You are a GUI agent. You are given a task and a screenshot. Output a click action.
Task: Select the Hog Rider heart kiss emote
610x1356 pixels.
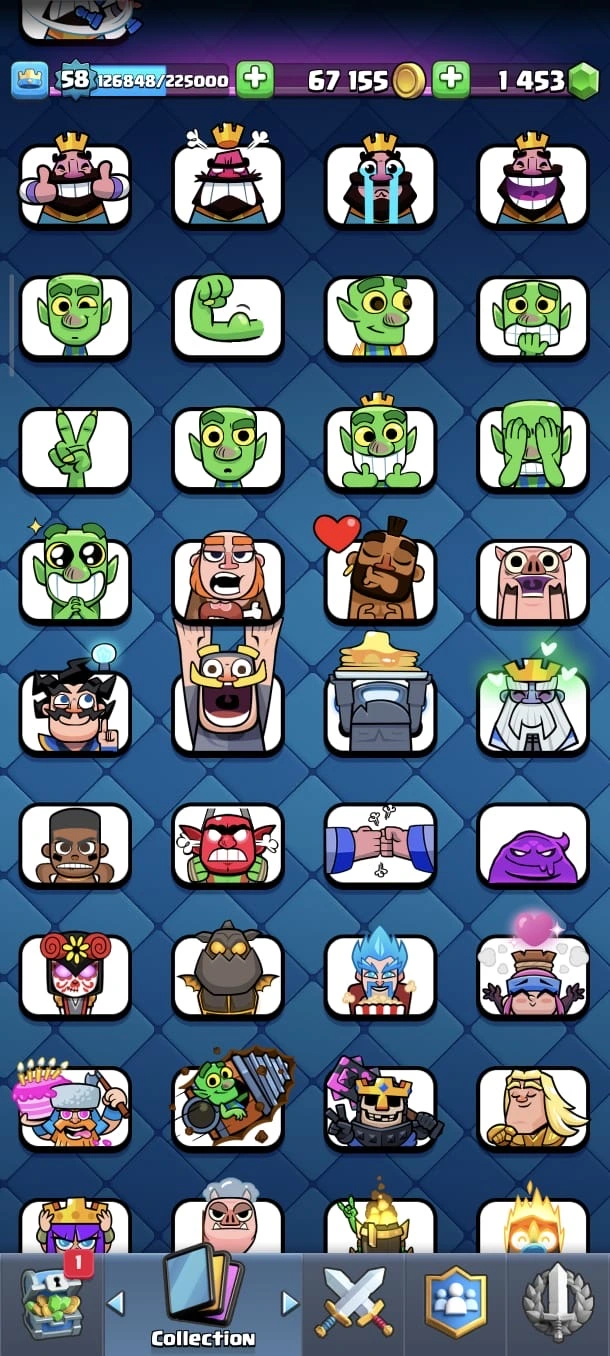[378, 579]
